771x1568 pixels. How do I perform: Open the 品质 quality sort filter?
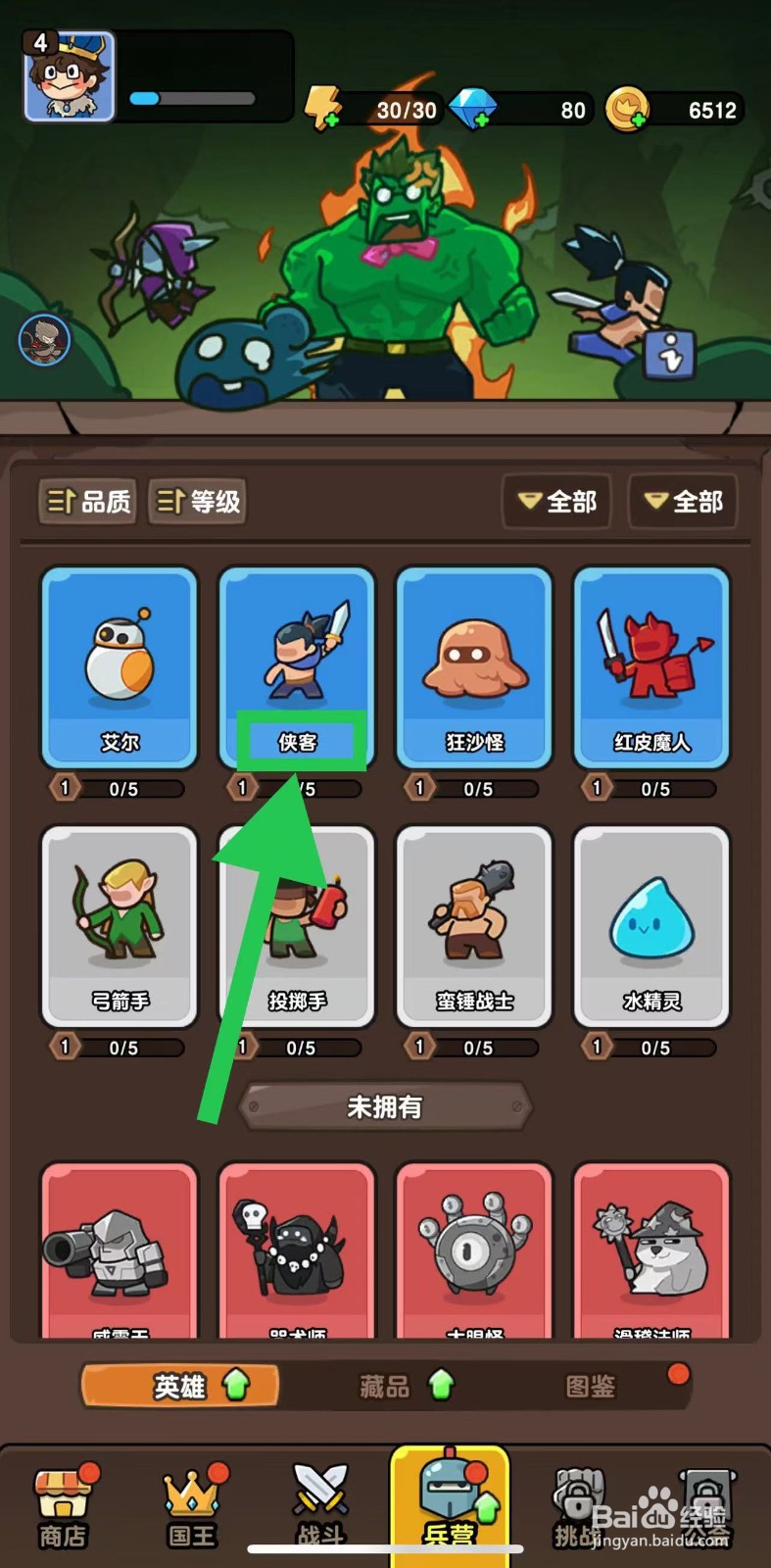click(86, 501)
